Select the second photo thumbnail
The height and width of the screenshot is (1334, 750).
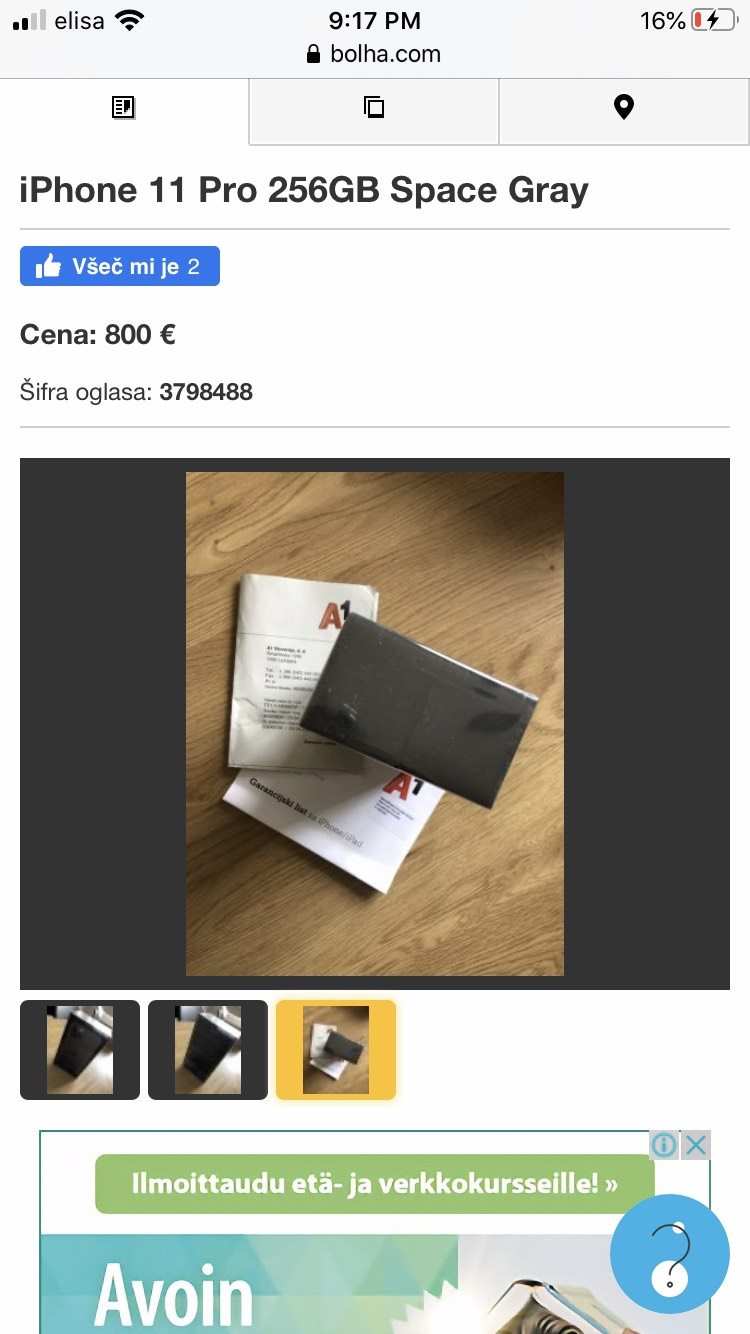click(x=208, y=1050)
